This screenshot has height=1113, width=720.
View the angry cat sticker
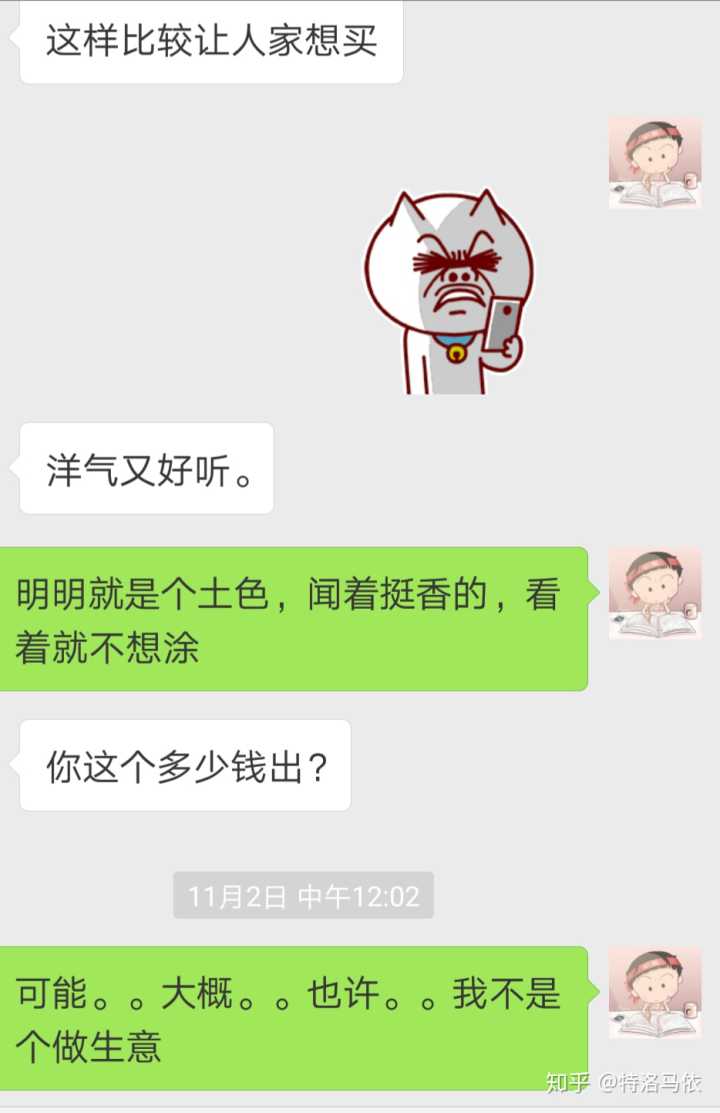(446, 291)
